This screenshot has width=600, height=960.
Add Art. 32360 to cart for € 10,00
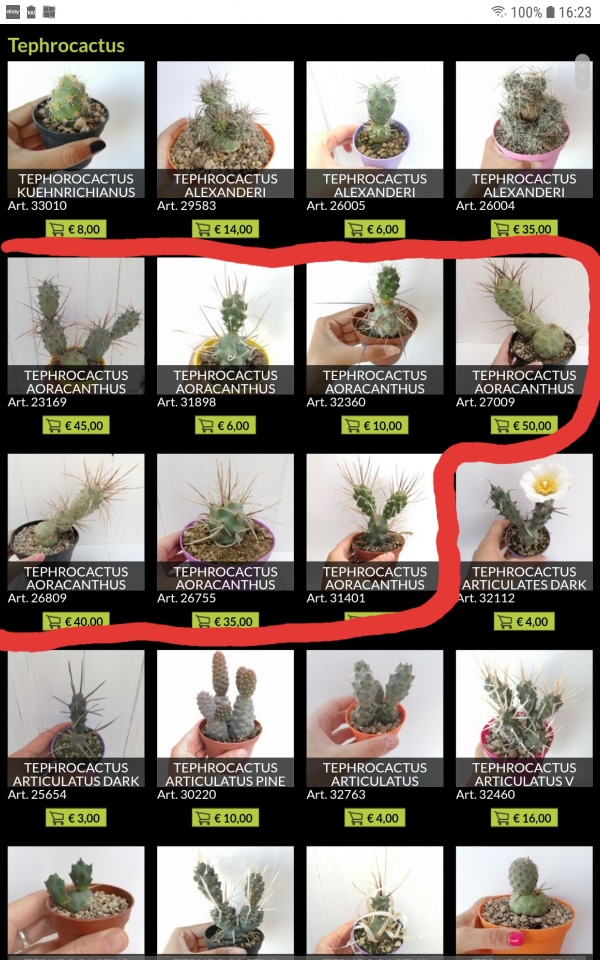374,425
